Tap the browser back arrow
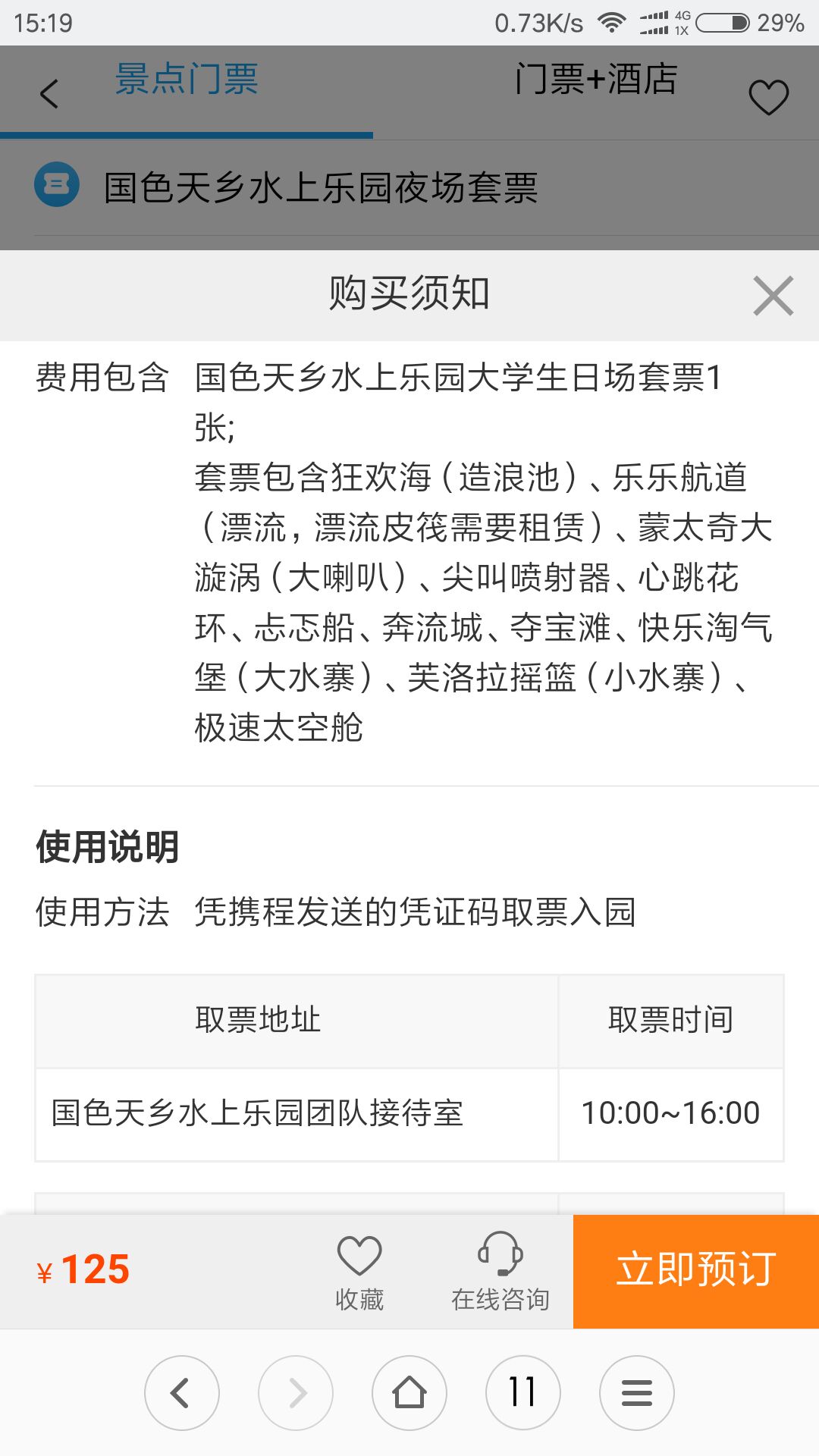The height and width of the screenshot is (1456, 819). click(182, 1393)
